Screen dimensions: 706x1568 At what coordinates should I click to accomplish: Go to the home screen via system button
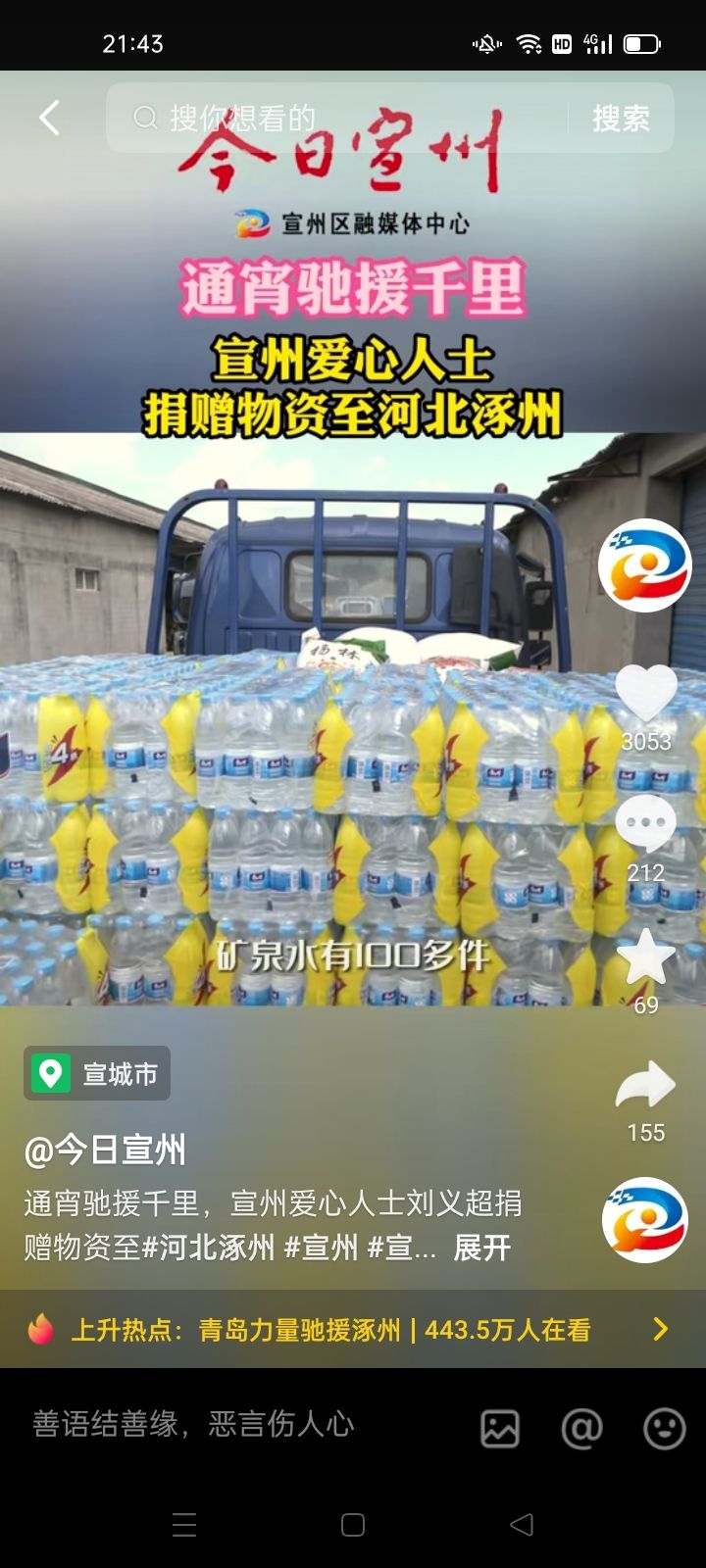pos(353,1525)
